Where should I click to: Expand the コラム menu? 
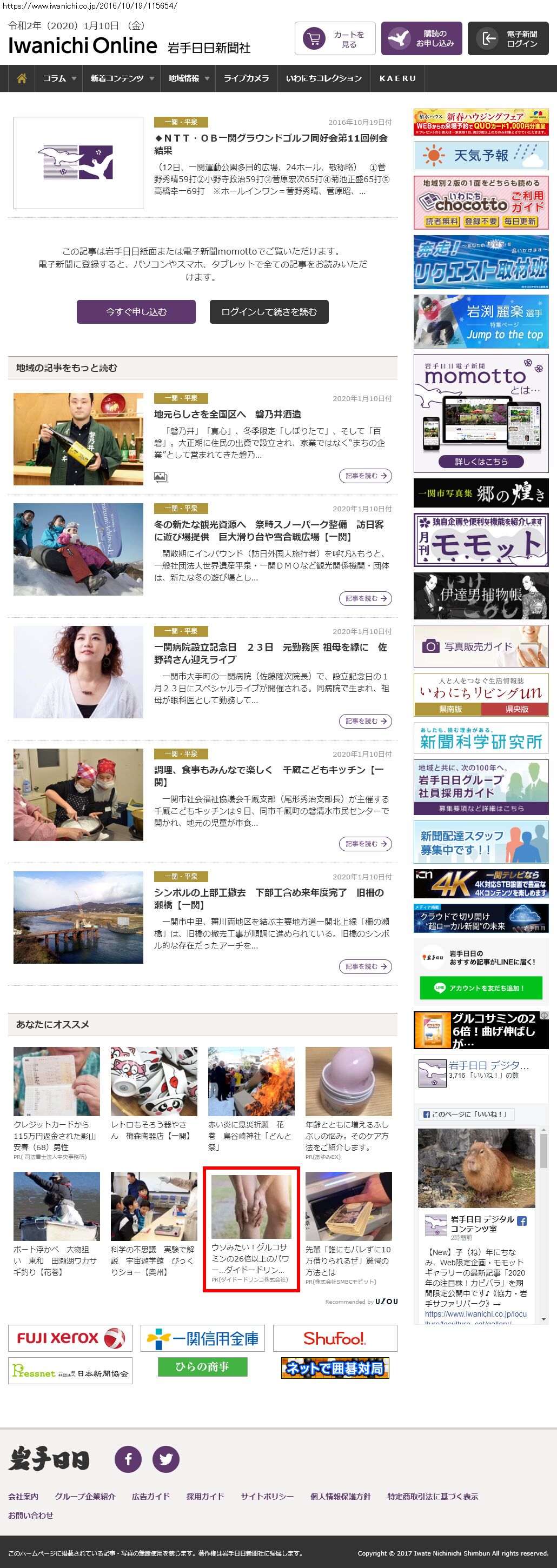(59, 78)
